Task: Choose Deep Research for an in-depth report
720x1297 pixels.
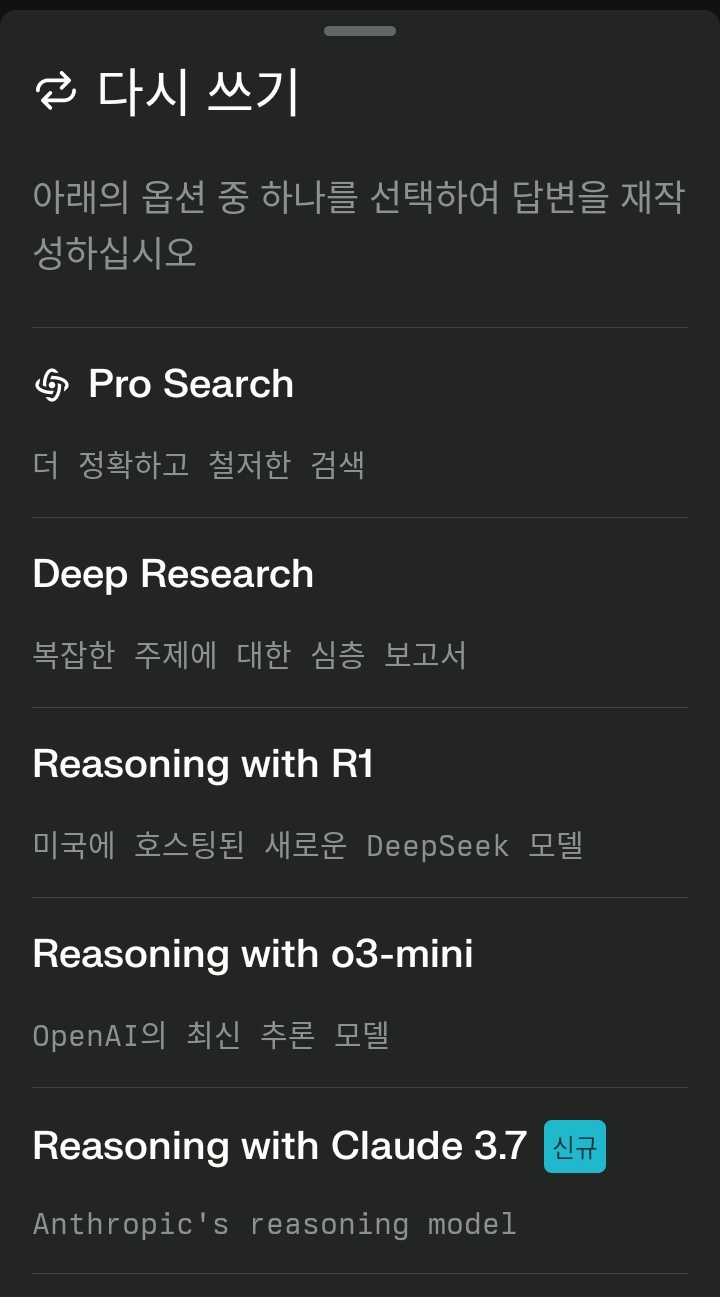Action: [x=173, y=575]
